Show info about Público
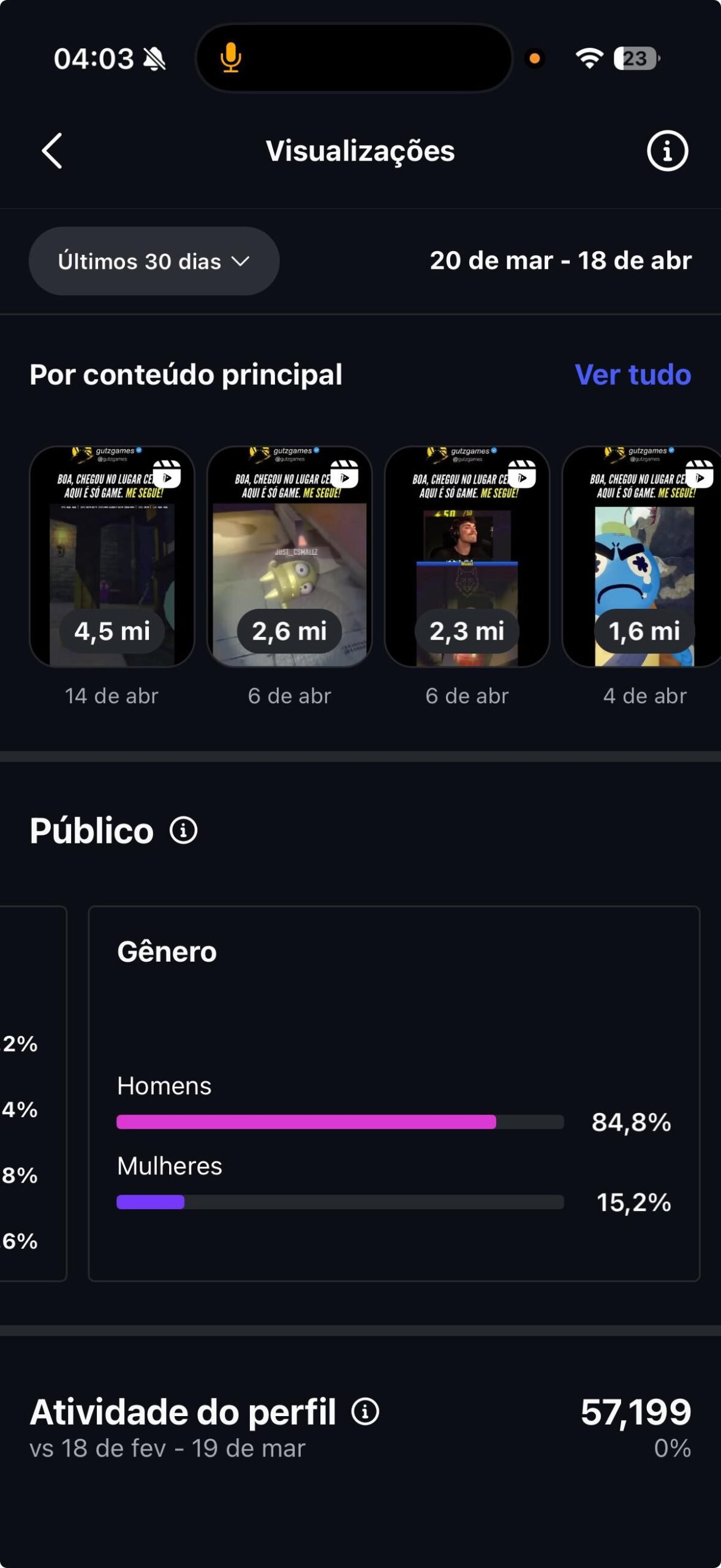 coord(184,831)
